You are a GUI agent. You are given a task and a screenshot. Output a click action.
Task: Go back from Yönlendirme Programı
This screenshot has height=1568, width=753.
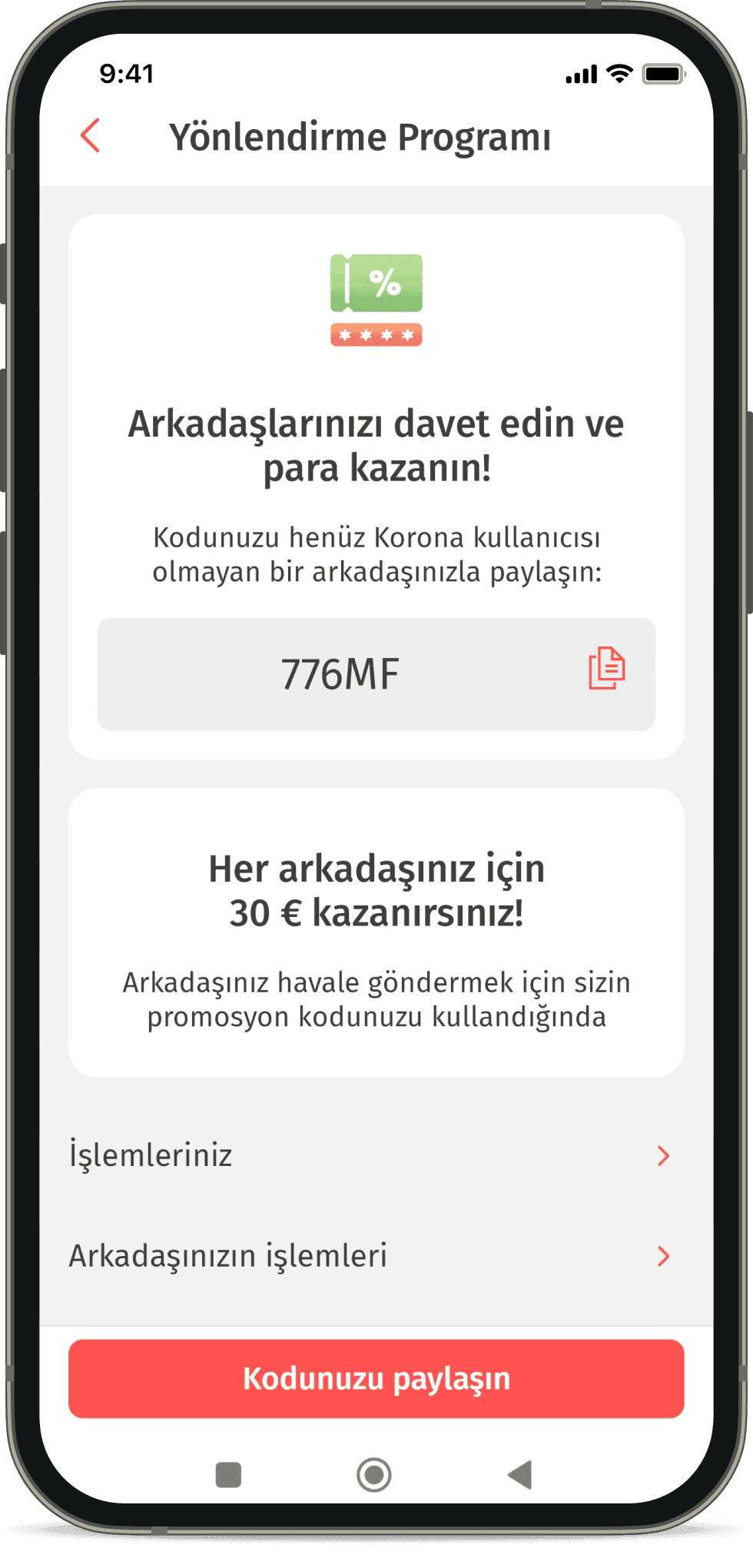pyautogui.click(x=91, y=136)
